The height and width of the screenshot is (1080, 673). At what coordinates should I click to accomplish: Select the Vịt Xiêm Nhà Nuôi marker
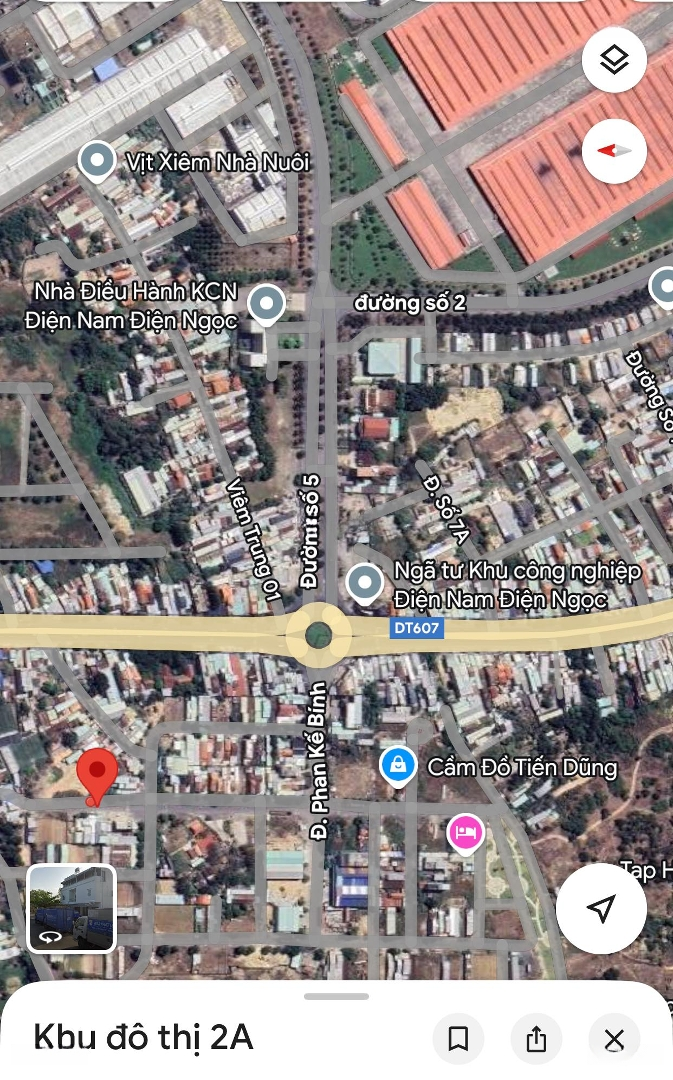(97, 160)
